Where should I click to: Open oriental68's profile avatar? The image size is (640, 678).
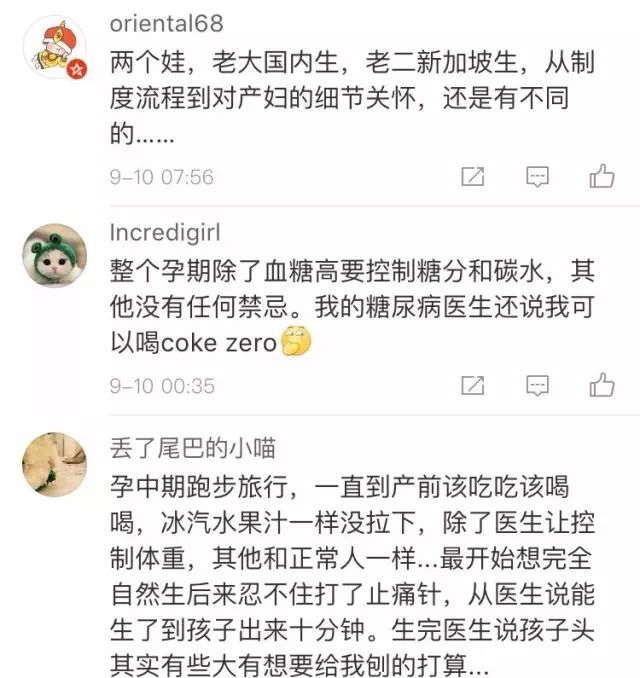coord(55,49)
